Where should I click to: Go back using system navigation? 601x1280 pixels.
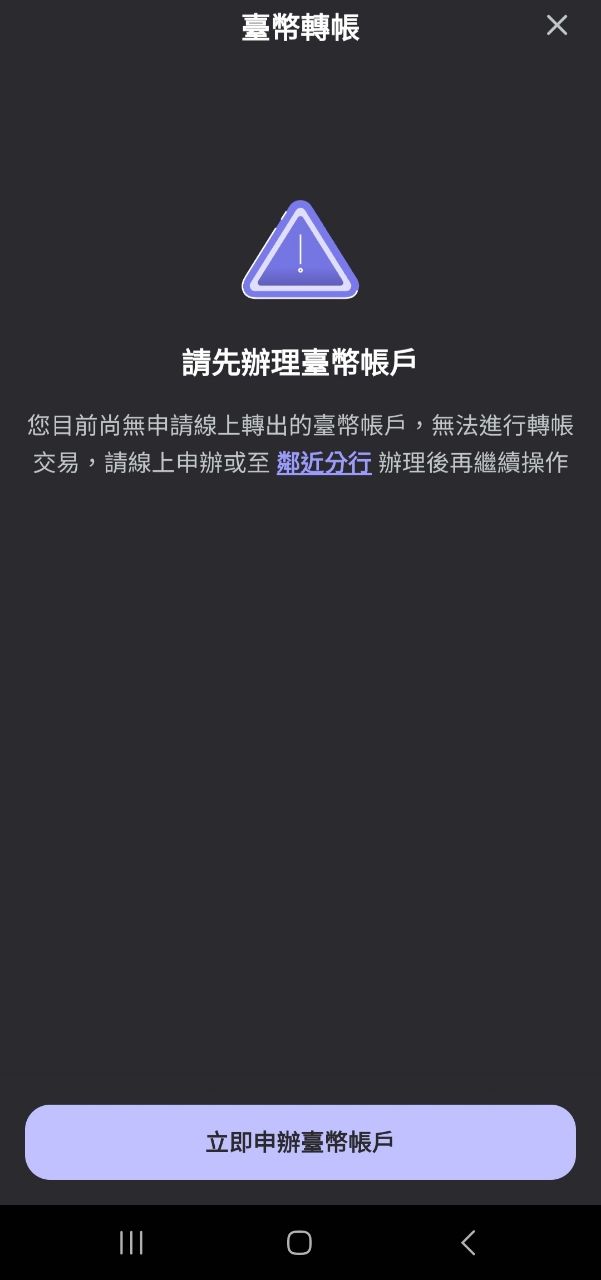(x=468, y=1243)
